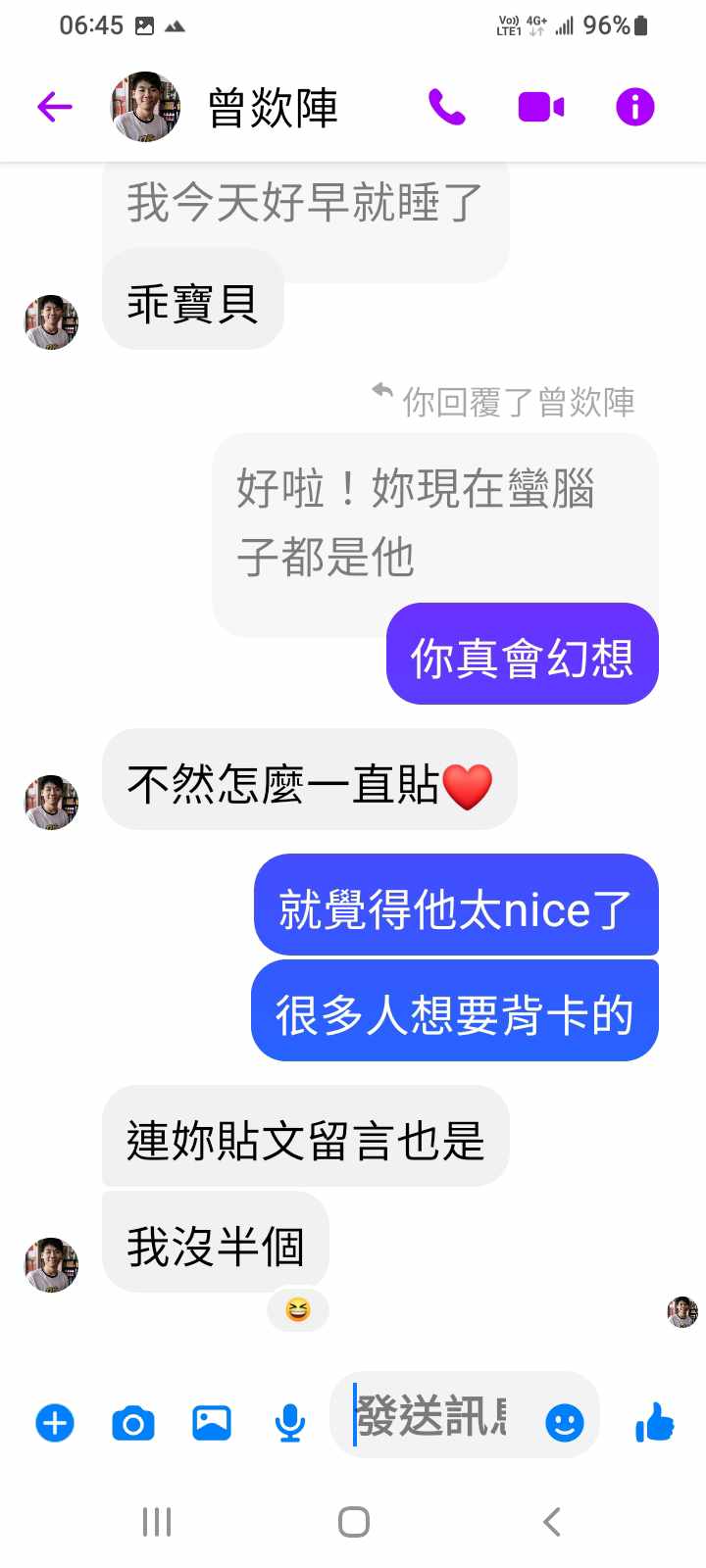Send a thumbs-up like

655,1422
